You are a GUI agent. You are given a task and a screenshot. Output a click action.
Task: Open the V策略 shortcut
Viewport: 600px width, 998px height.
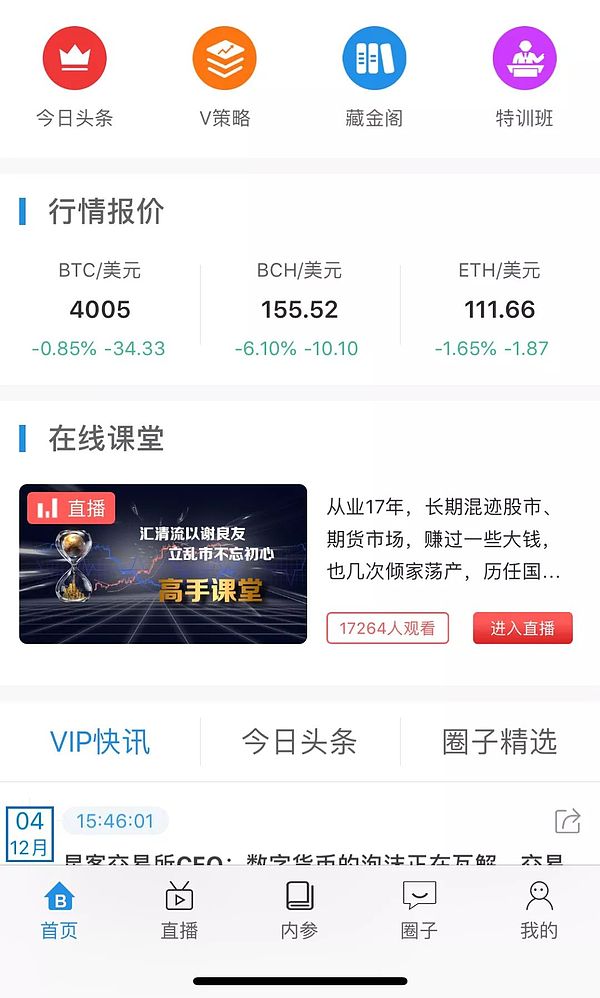click(224, 58)
